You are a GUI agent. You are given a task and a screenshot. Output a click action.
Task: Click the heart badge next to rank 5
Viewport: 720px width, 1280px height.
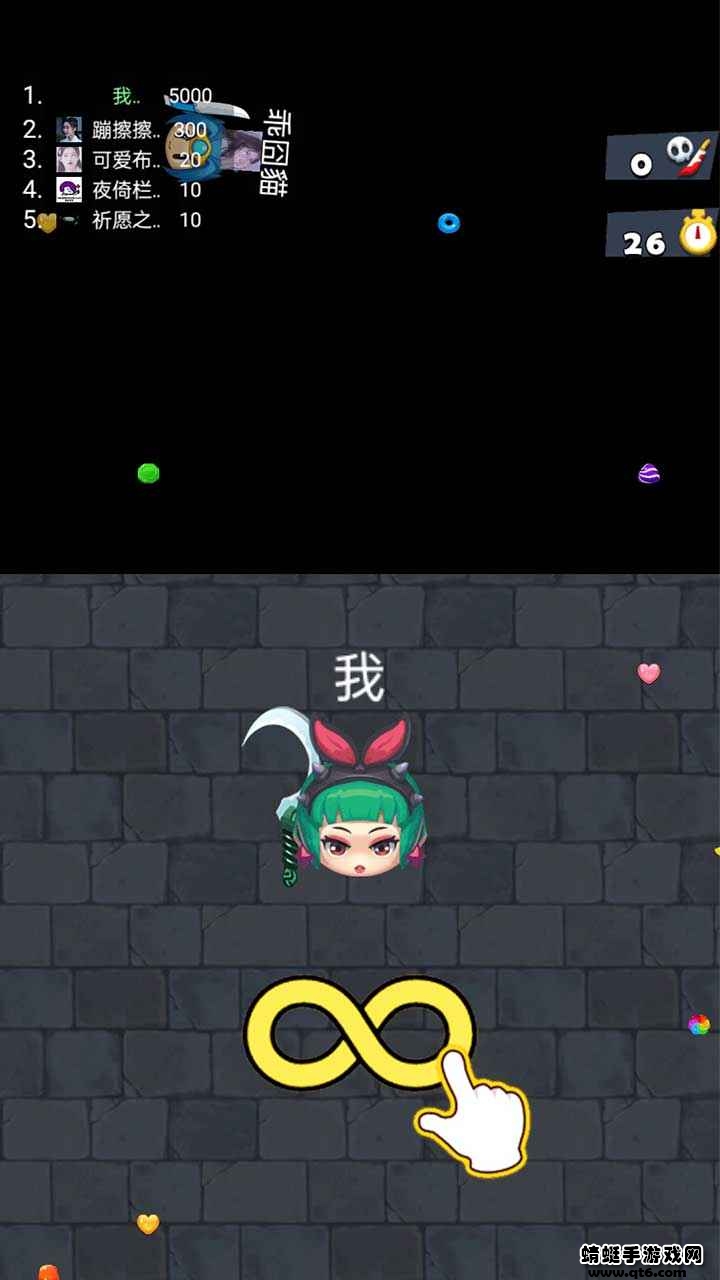pos(47,223)
